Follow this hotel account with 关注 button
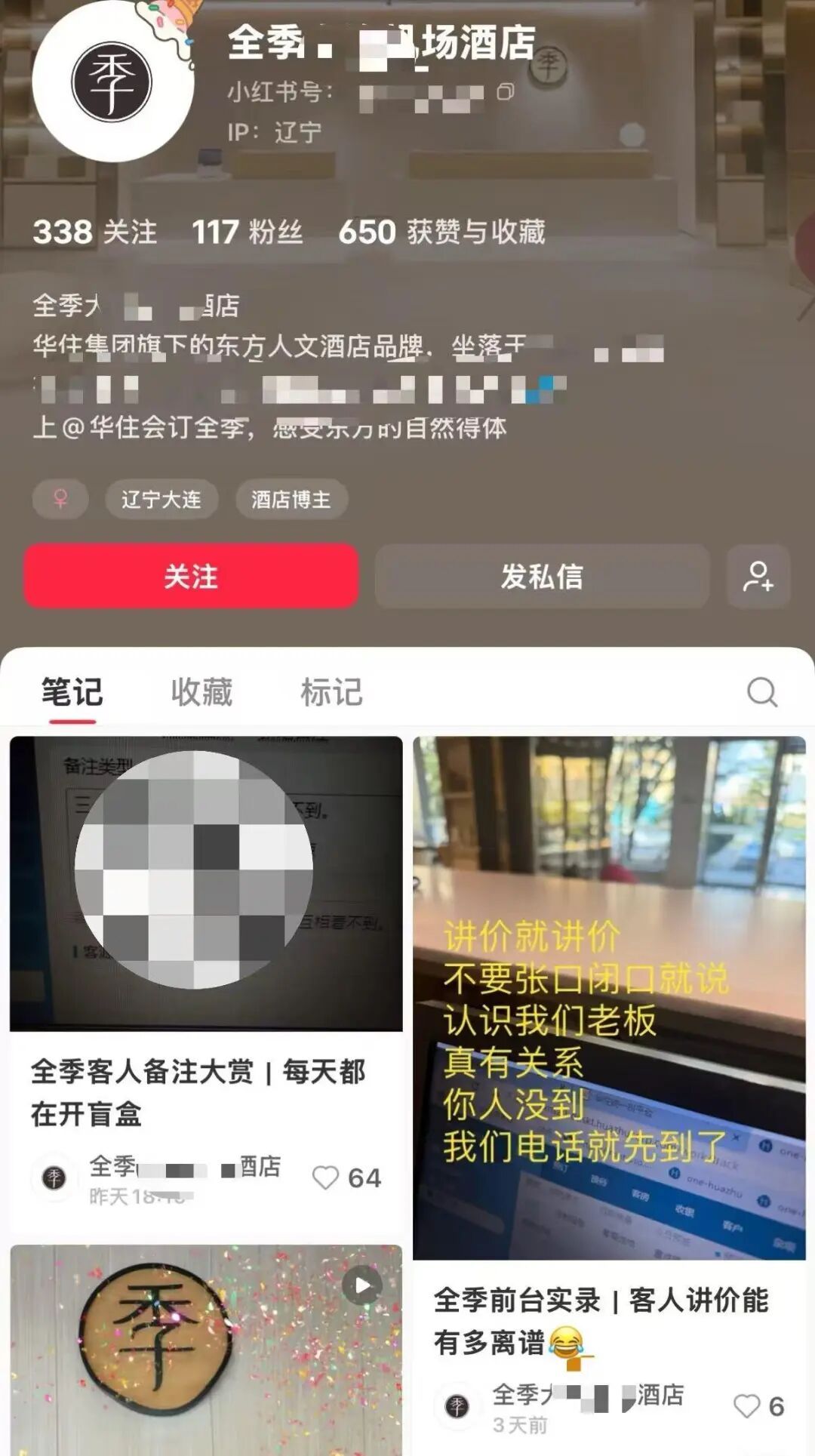The width and height of the screenshot is (815, 1456). pyautogui.click(x=191, y=577)
